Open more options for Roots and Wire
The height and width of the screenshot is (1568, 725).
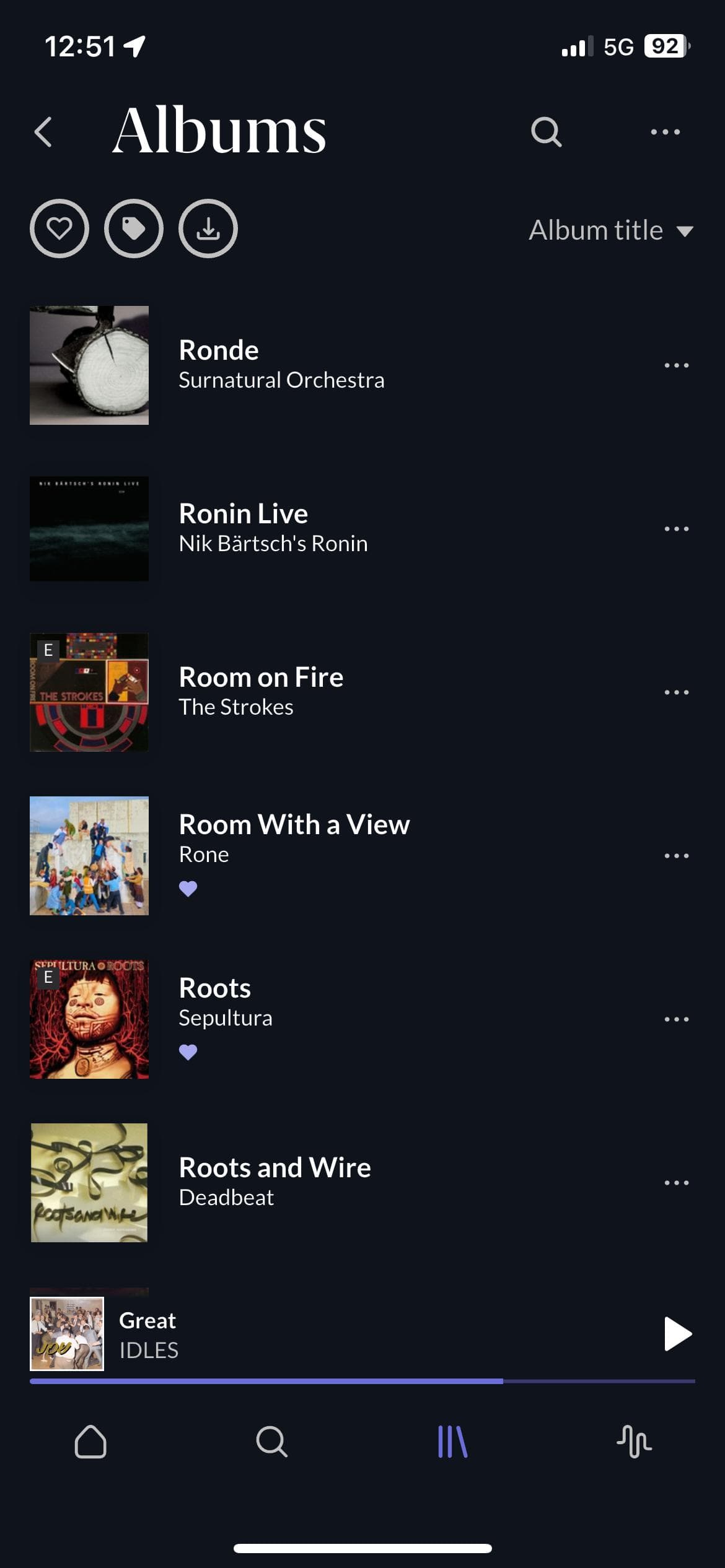[x=676, y=1183]
